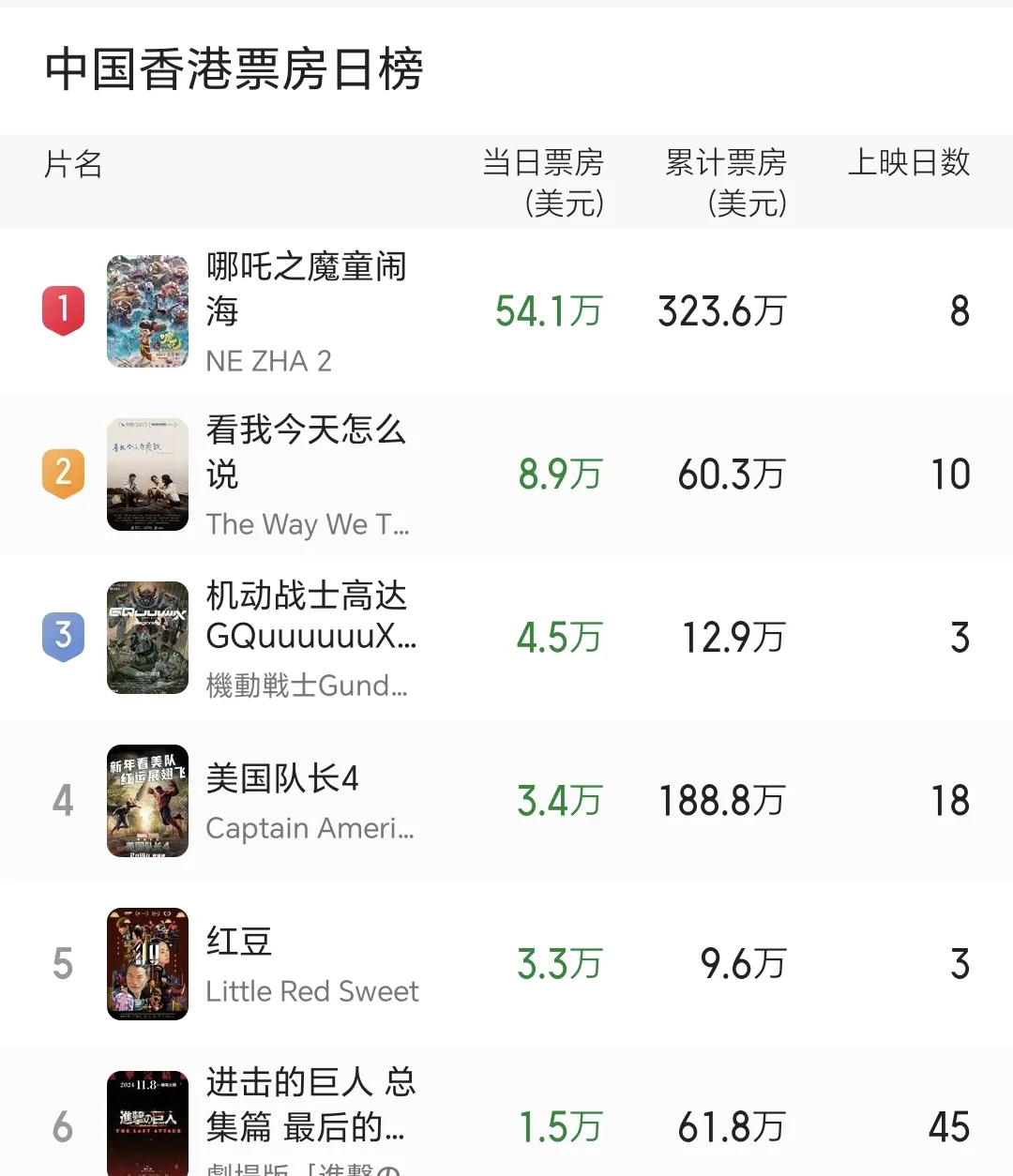Click the 片名 column header
Screen dimensions: 1013x1176
pyautogui.click(x=72, y=165)
